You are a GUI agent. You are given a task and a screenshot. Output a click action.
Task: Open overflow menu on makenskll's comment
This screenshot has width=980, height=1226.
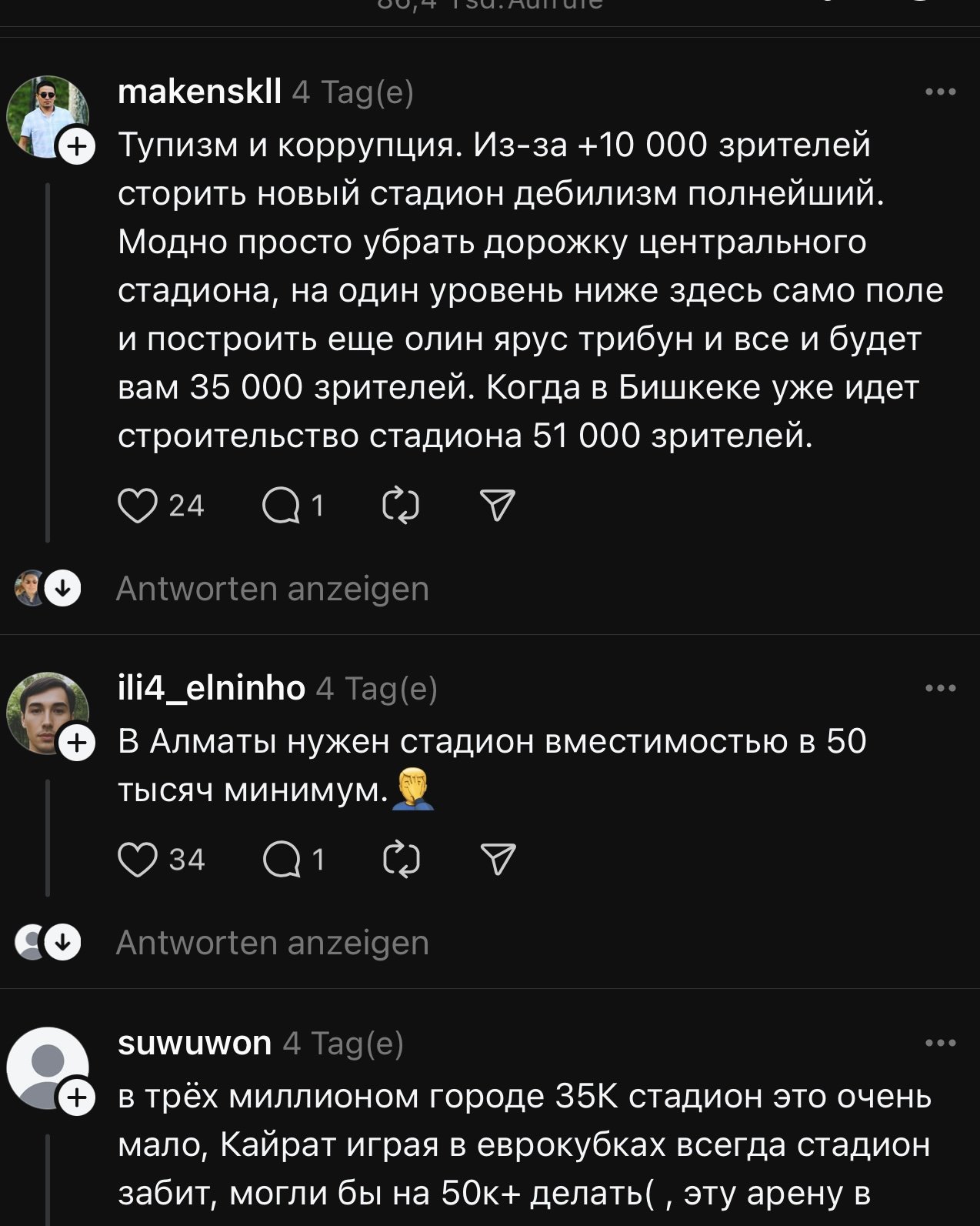point(940,92)
